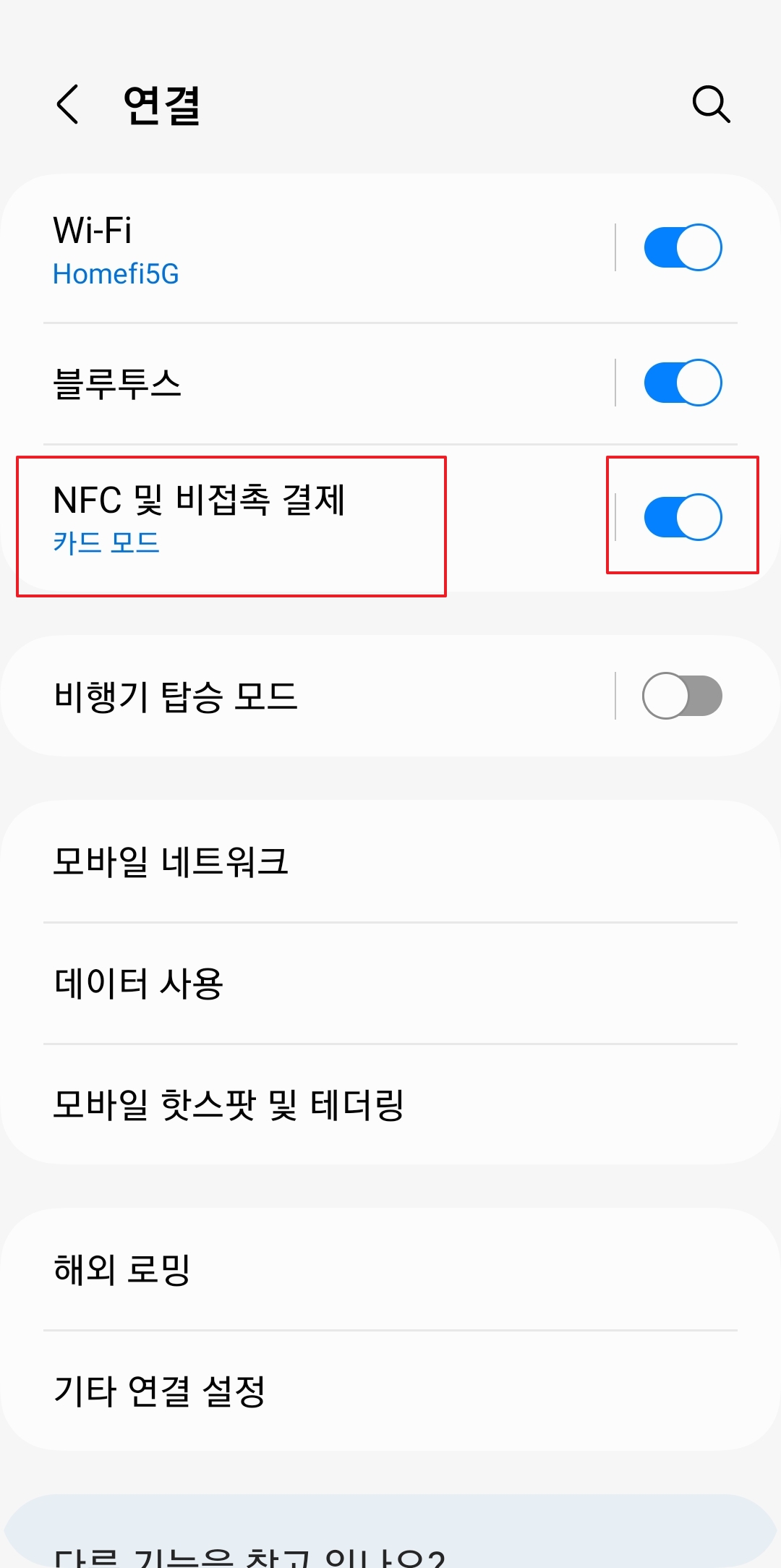781x1568 pixels.
Task: Tap the 비행기 탑승 모드 label
Action: (177, 694)
